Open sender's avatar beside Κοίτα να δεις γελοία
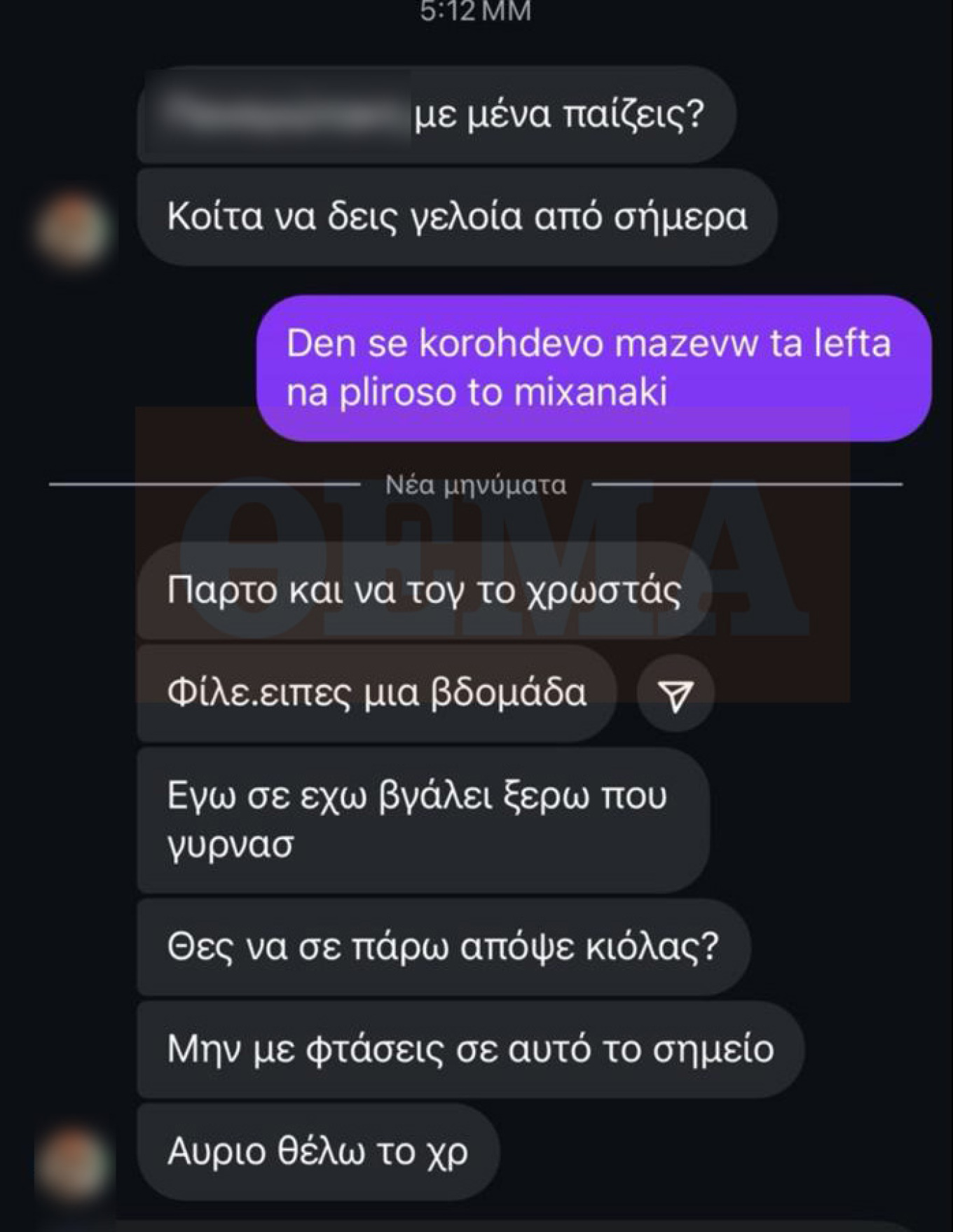Image resolution: width=953 pixels, height=1232 pixels. tap(74, 230)
